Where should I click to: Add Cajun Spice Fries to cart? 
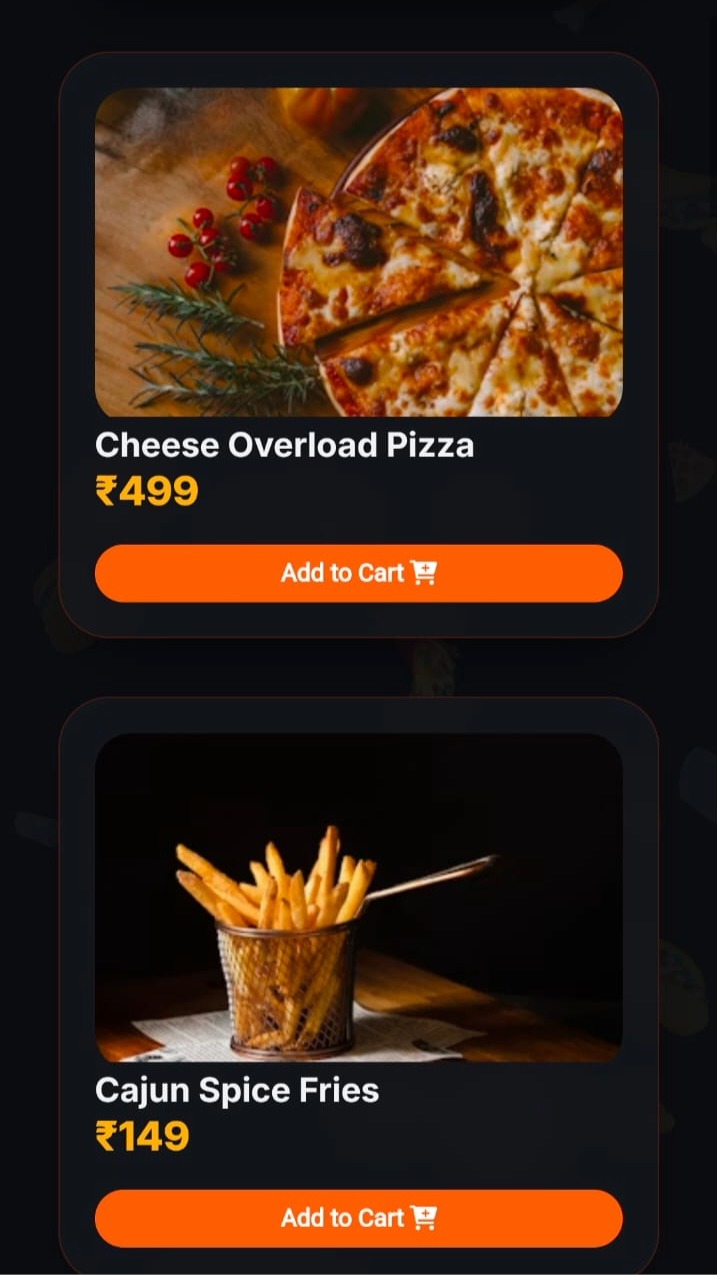click(x=358, y=1218)
